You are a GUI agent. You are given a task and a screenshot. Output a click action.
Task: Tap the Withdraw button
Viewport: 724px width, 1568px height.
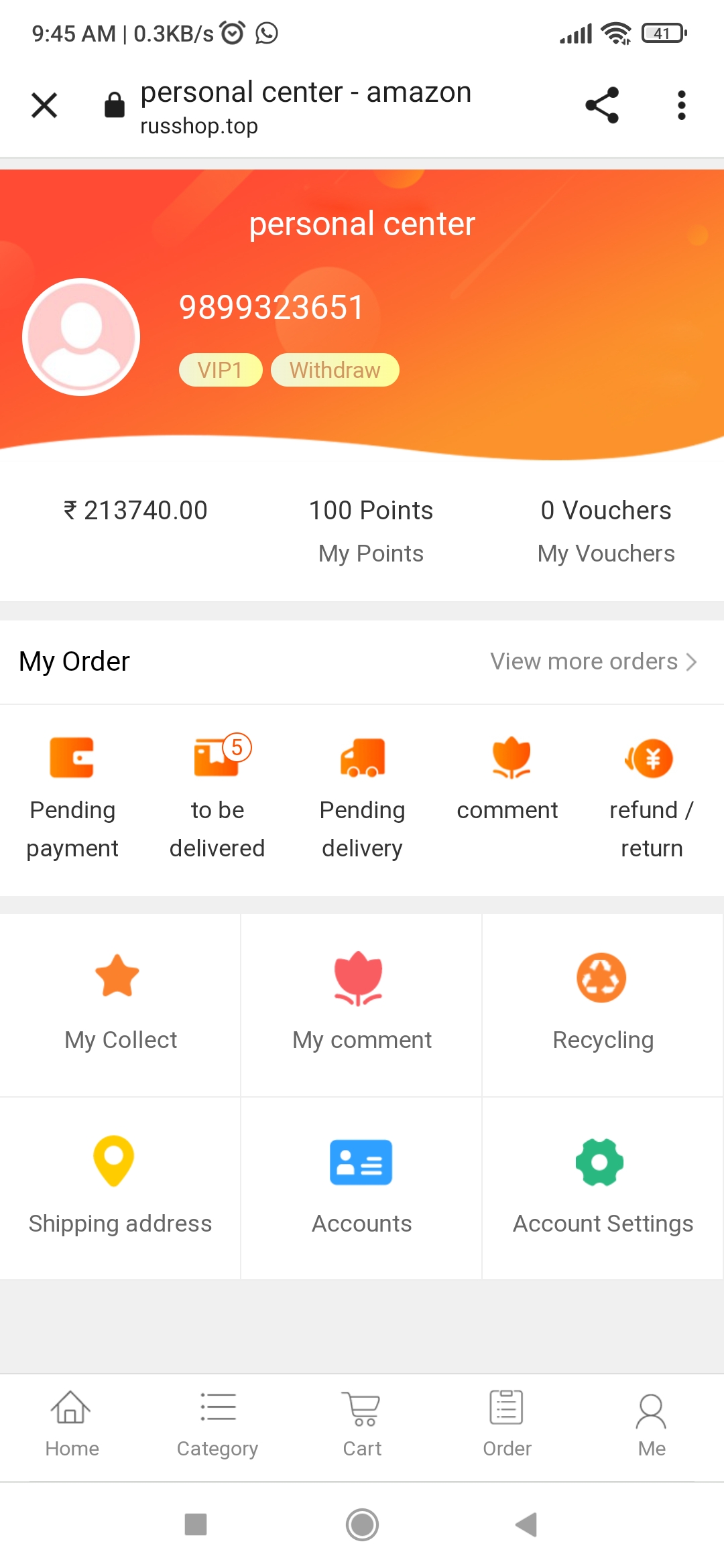click(x=335, y=370)
